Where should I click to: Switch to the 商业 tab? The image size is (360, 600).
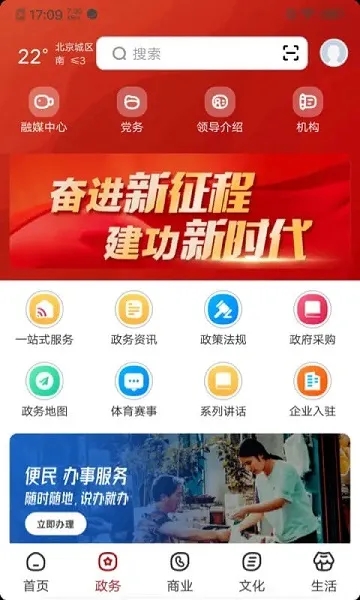tap(180, 572)
